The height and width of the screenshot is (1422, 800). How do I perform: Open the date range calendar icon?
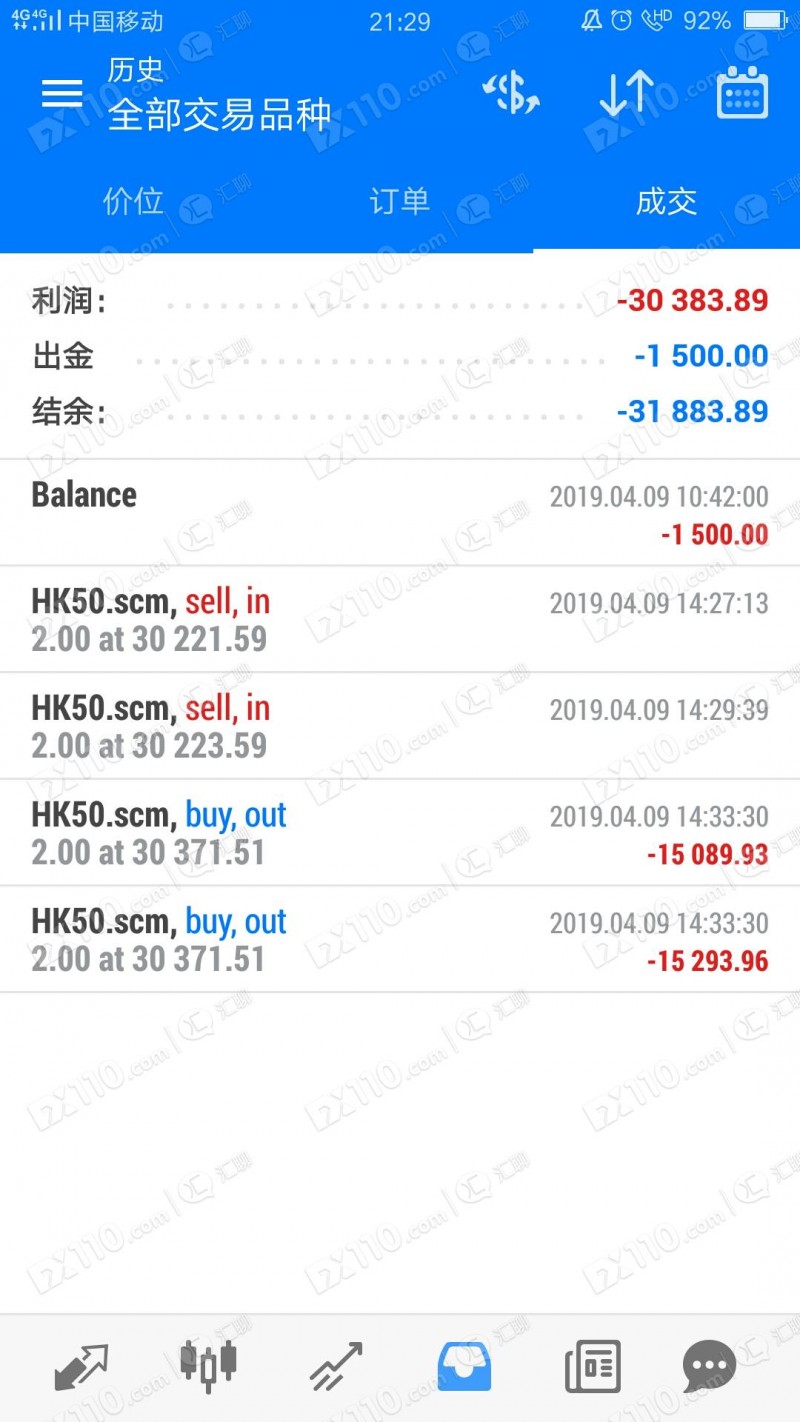[741, 93]
